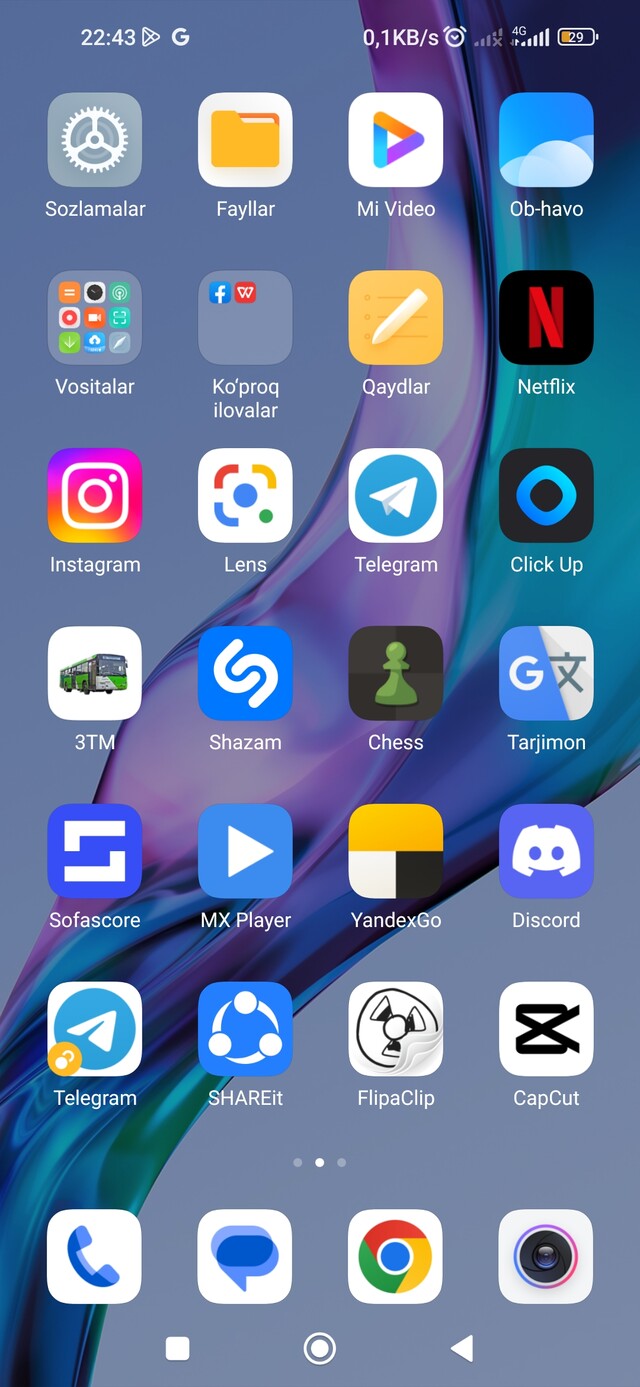Launch Shazam

(x=245, y=674)
